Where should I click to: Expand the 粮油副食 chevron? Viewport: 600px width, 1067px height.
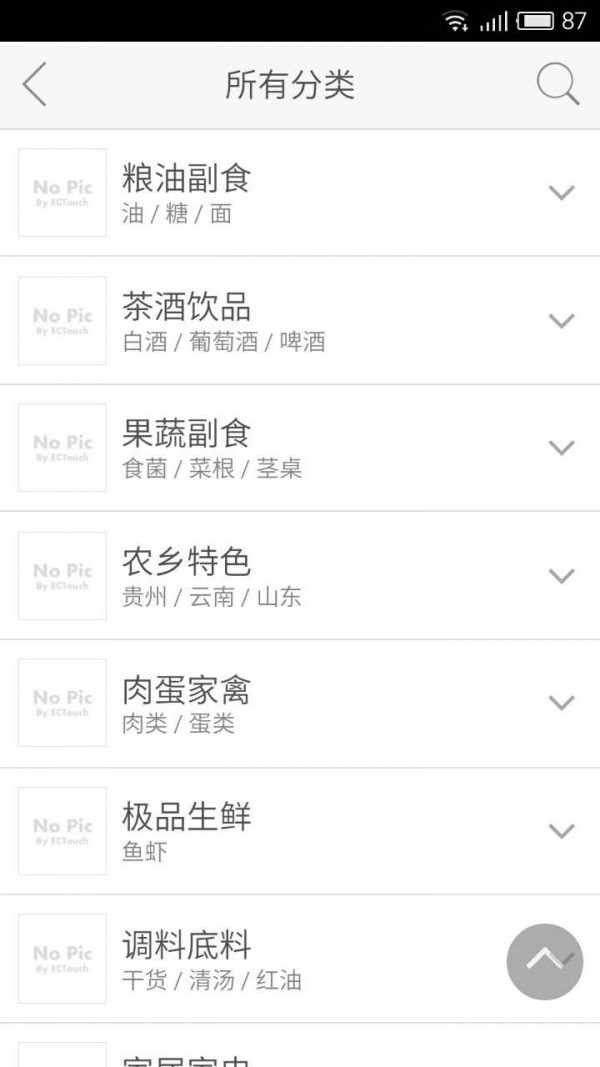562,193
